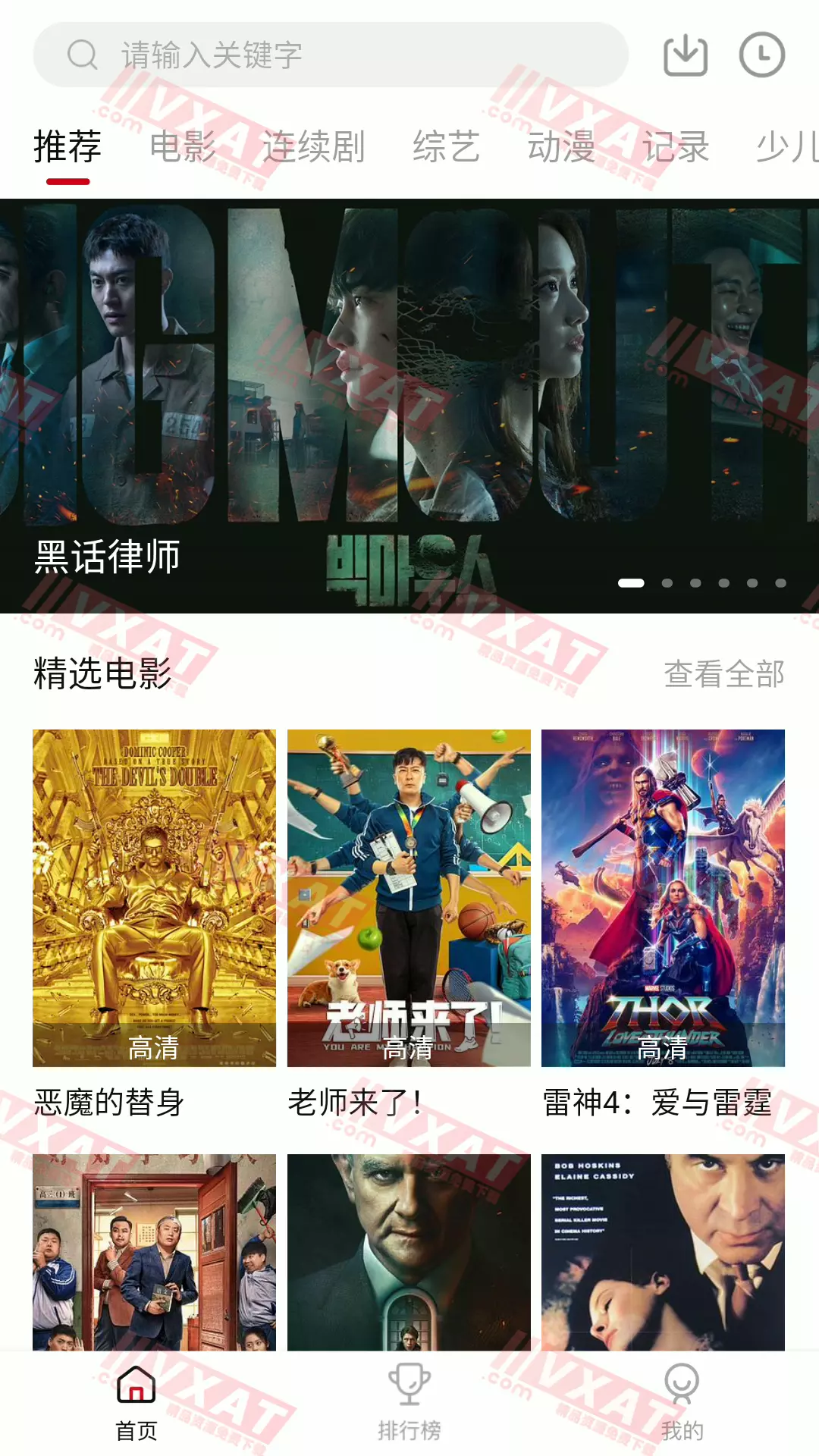Open 查看全部 to see all featured movies
Viewport: 819px width, 1456px height.
coord(723,673)
